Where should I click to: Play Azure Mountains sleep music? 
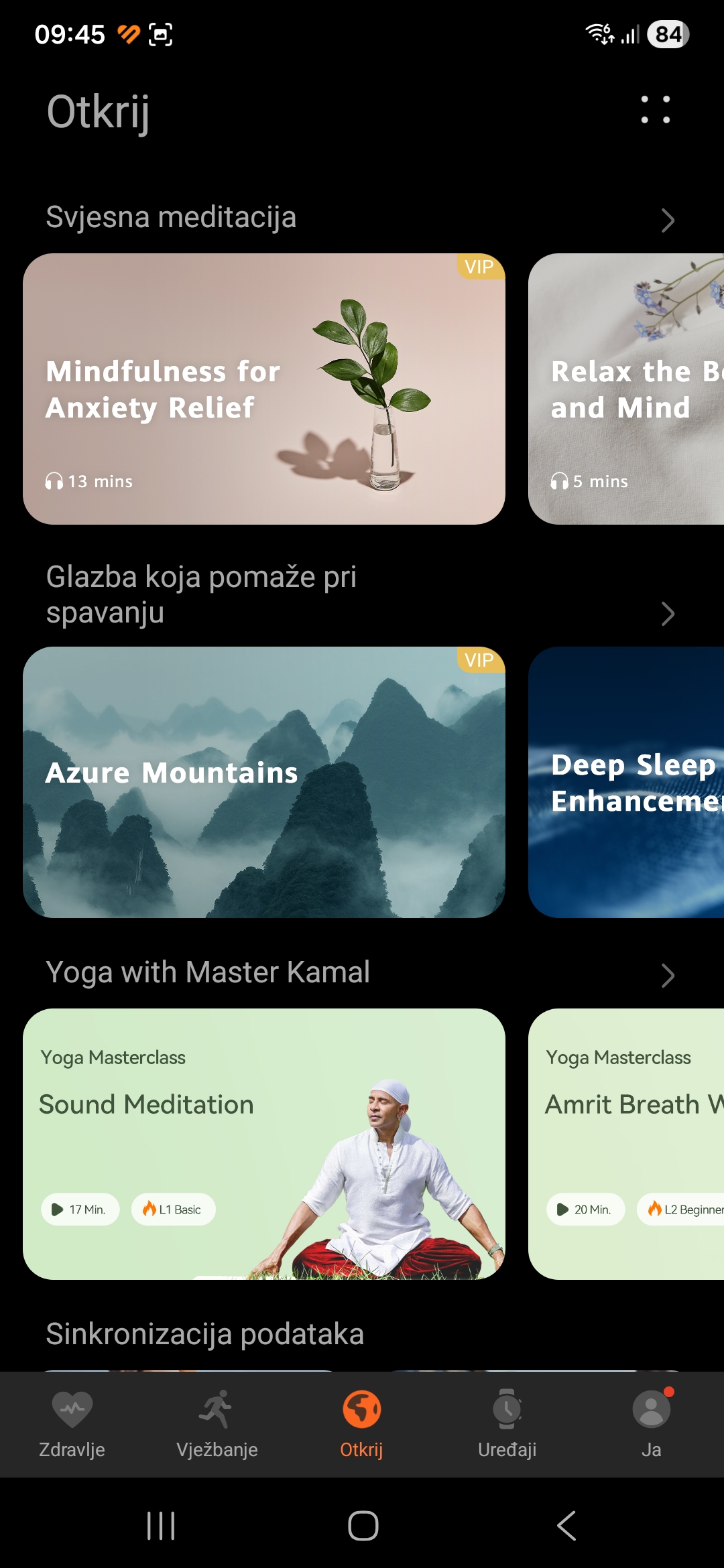point(263,782)
